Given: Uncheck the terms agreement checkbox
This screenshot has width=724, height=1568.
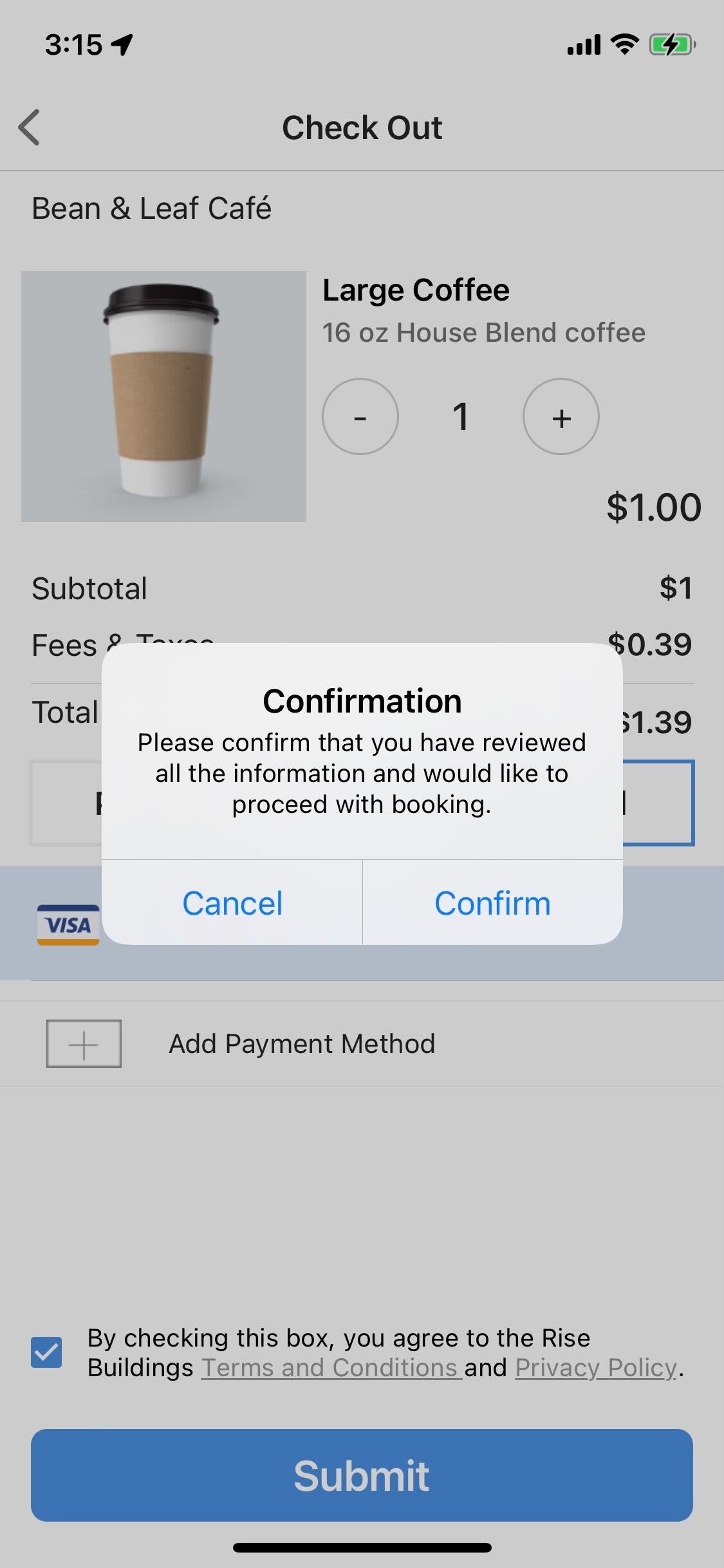Looking at the screenshot, I should click(47, 1352).
